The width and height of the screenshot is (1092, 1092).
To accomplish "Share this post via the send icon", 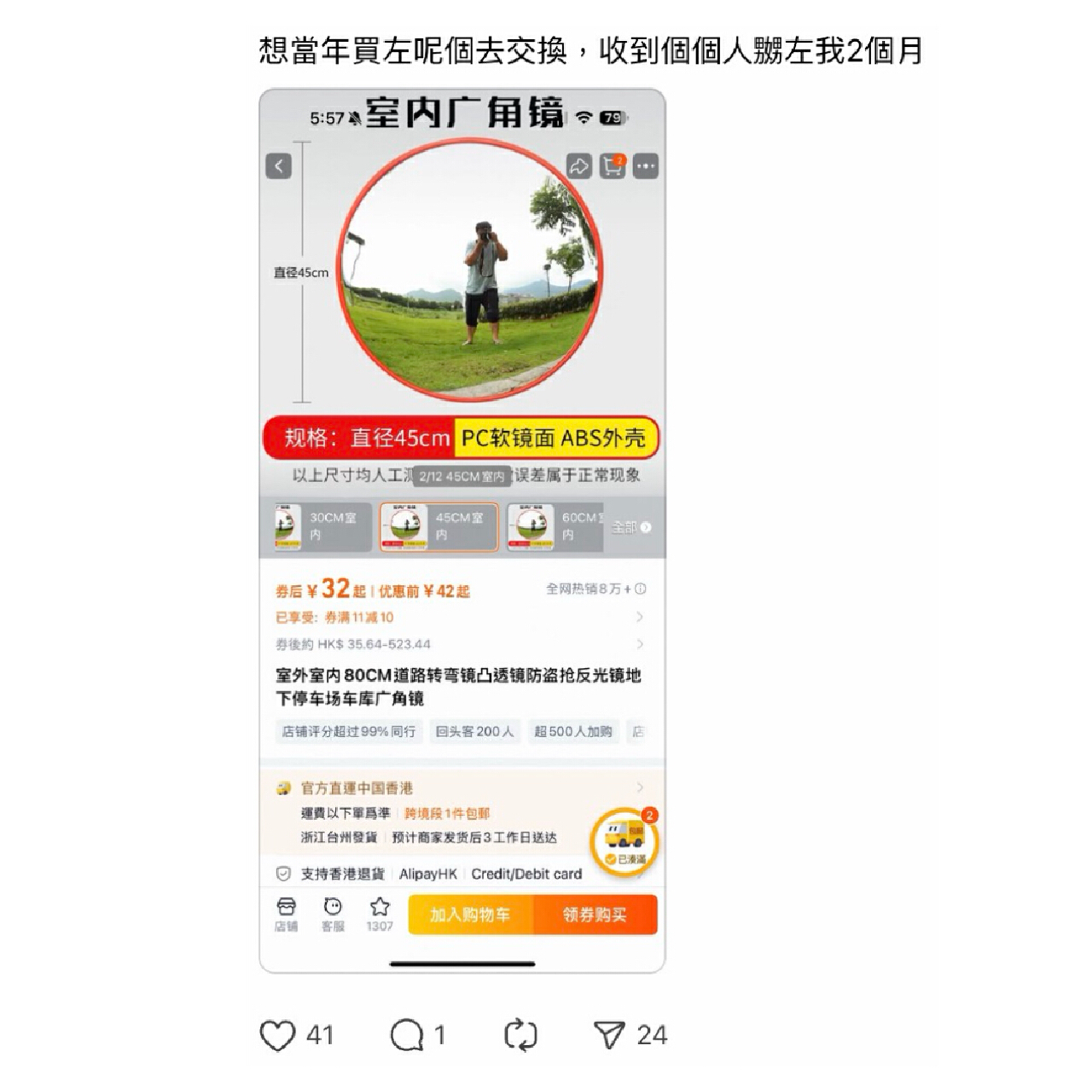I will pos(609,1035).
